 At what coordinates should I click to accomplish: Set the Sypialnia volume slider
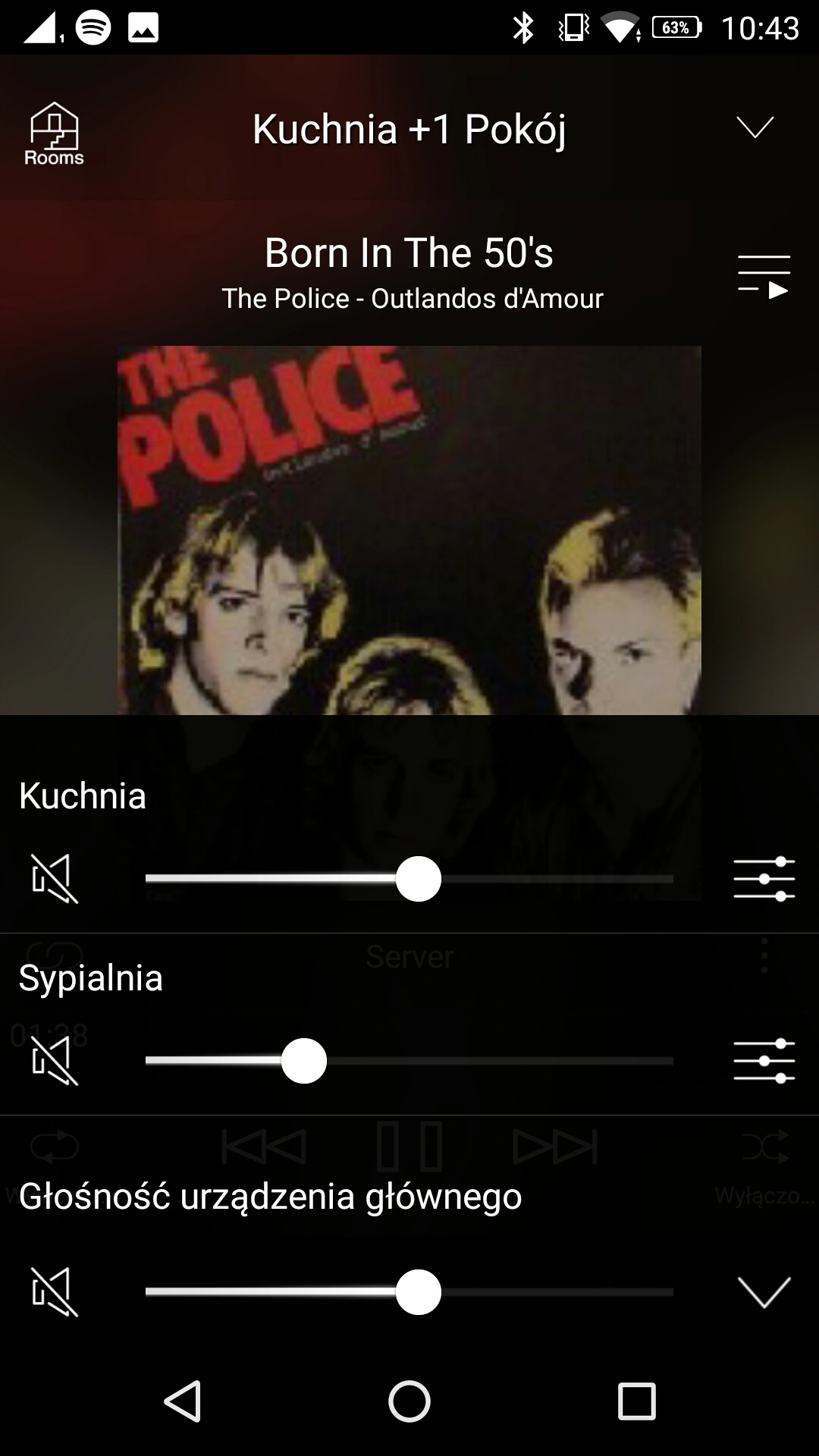pos(304,1061)
